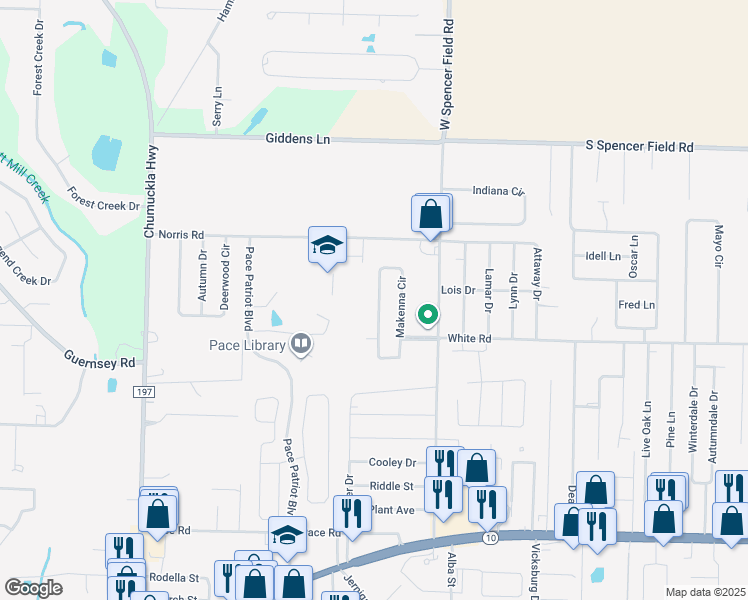
Task: Open the school marker on Pace Rd
Action: coord(287,535)
